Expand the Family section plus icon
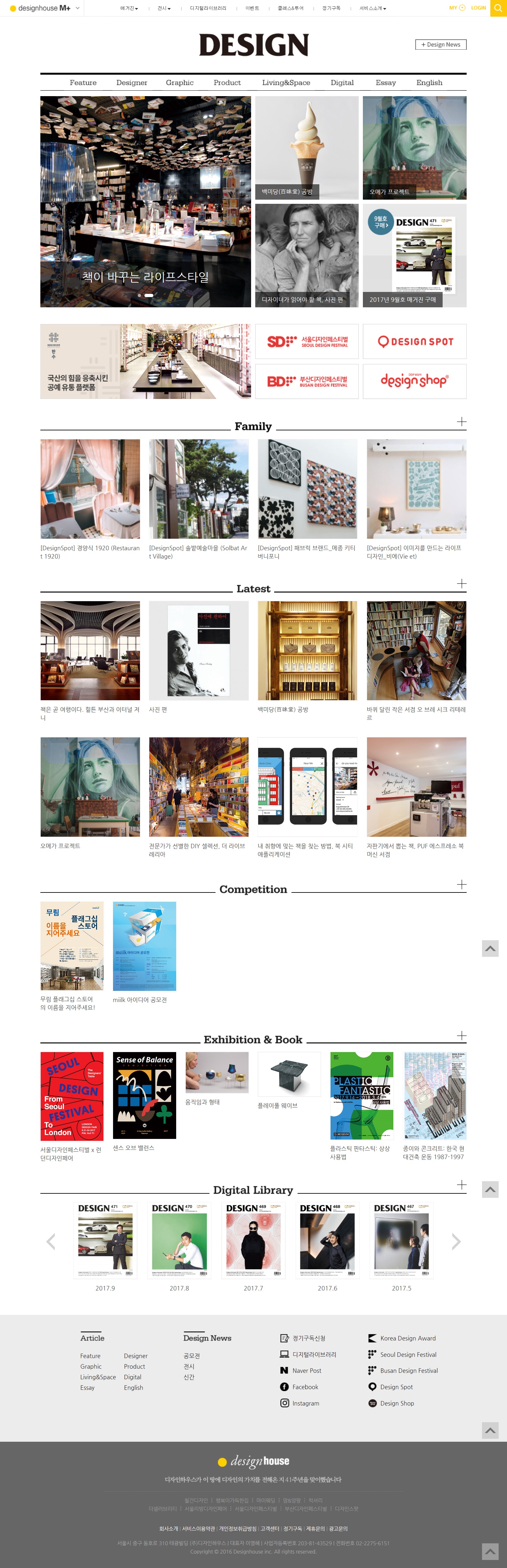The image size is (507, 1568). pyautogui.click(x=461, y=422)
